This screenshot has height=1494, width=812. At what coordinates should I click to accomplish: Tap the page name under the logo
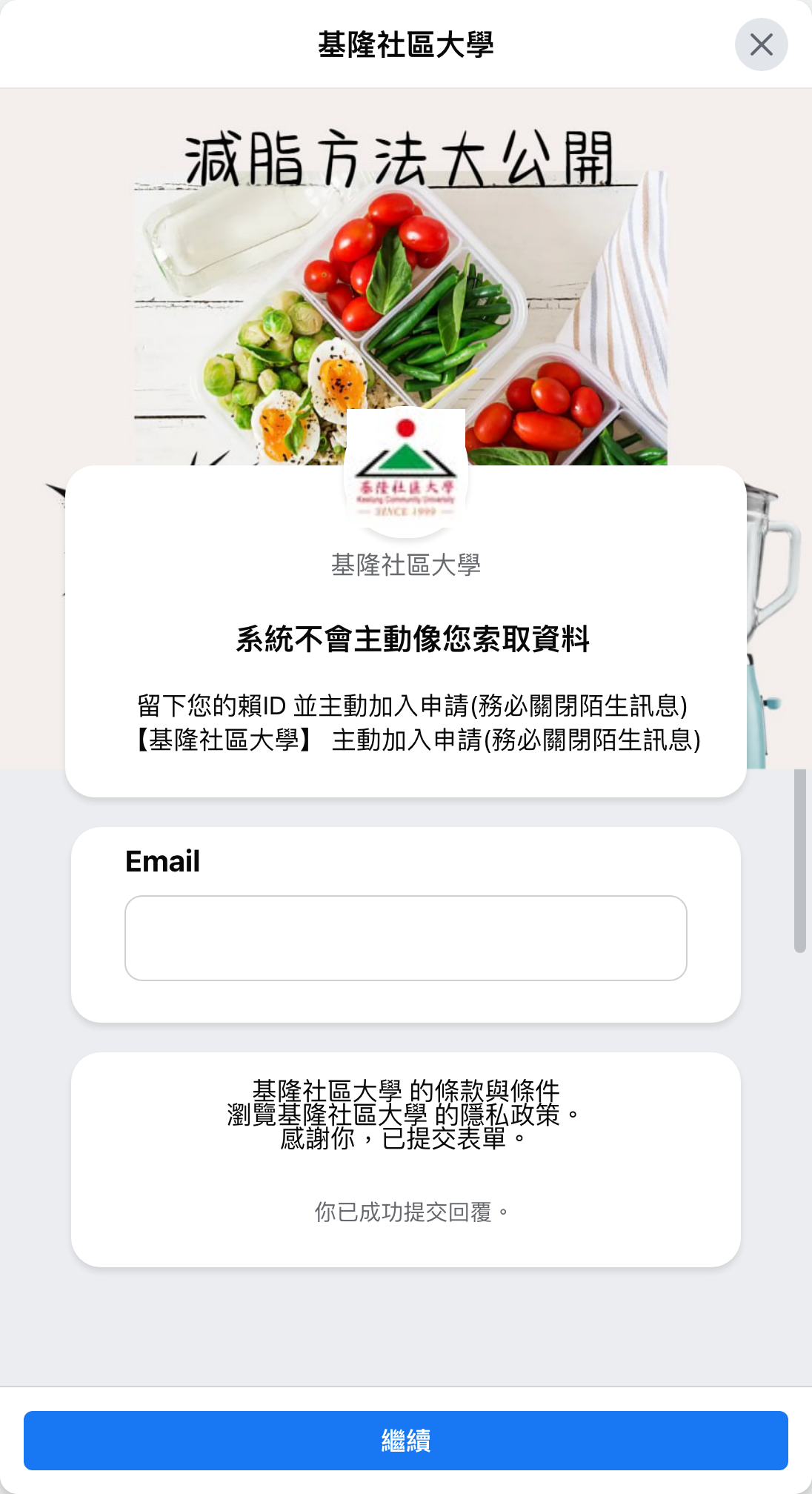point(405,563)
